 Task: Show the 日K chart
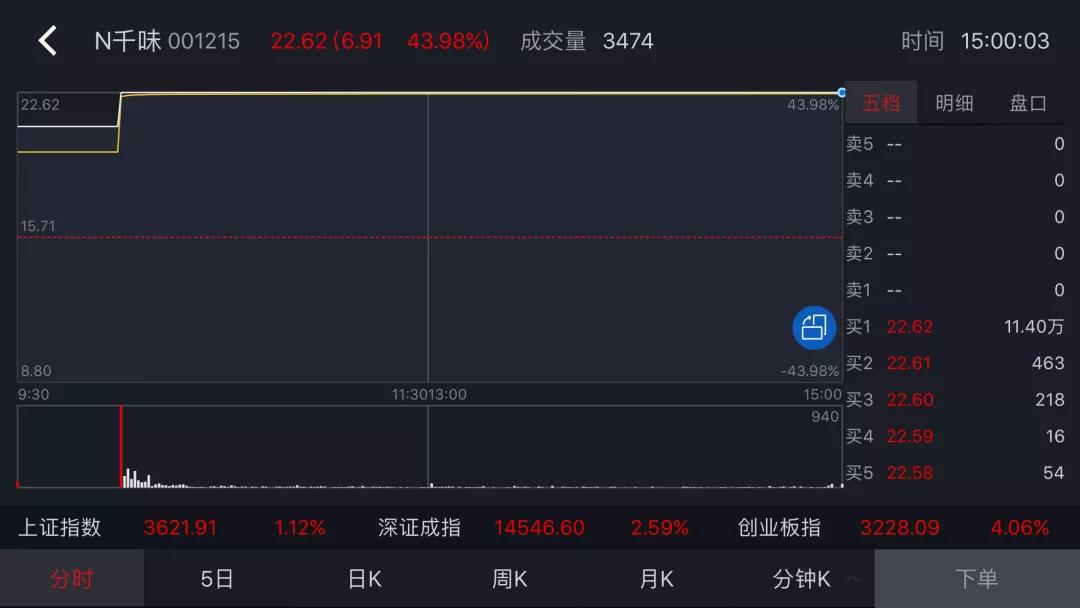[364, 579]
